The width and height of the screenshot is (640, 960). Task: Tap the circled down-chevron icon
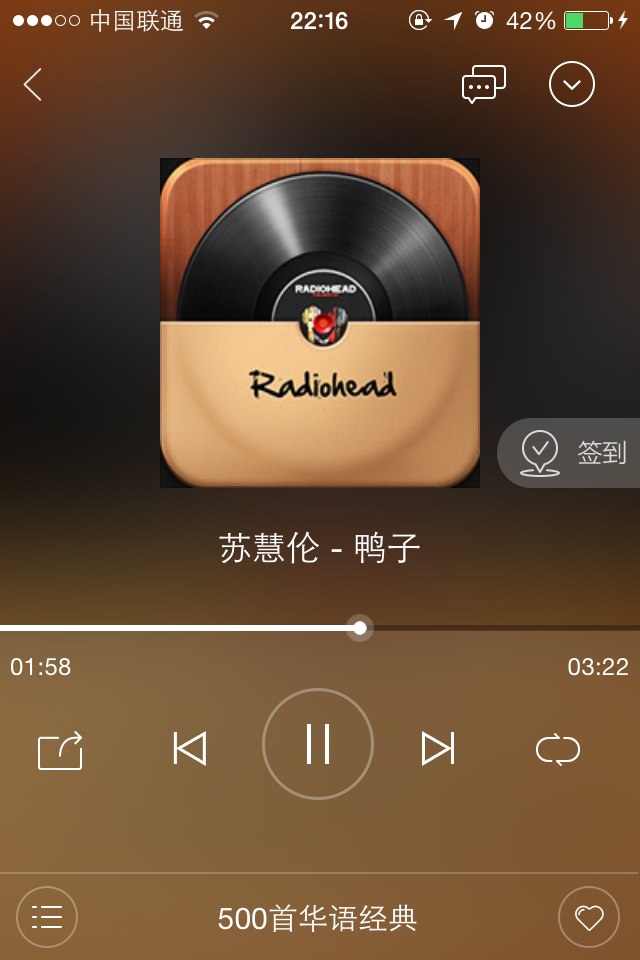(x=572, y=85)
